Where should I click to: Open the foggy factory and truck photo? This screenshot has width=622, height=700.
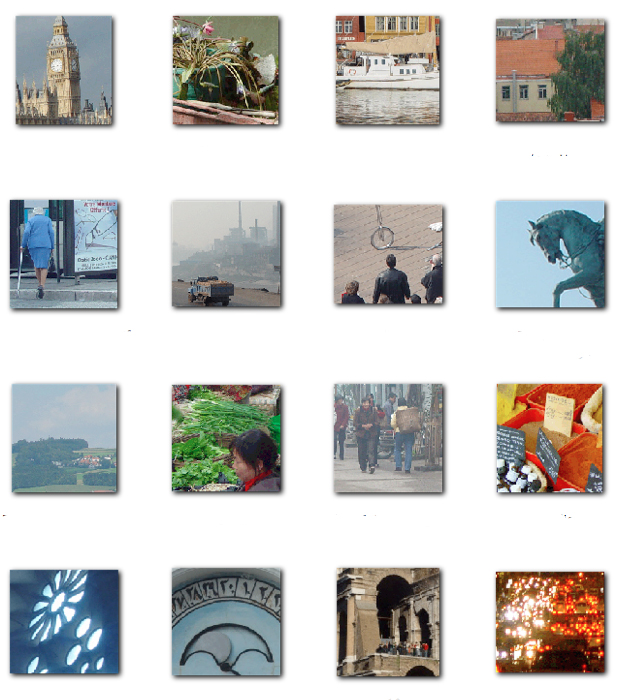225,254
